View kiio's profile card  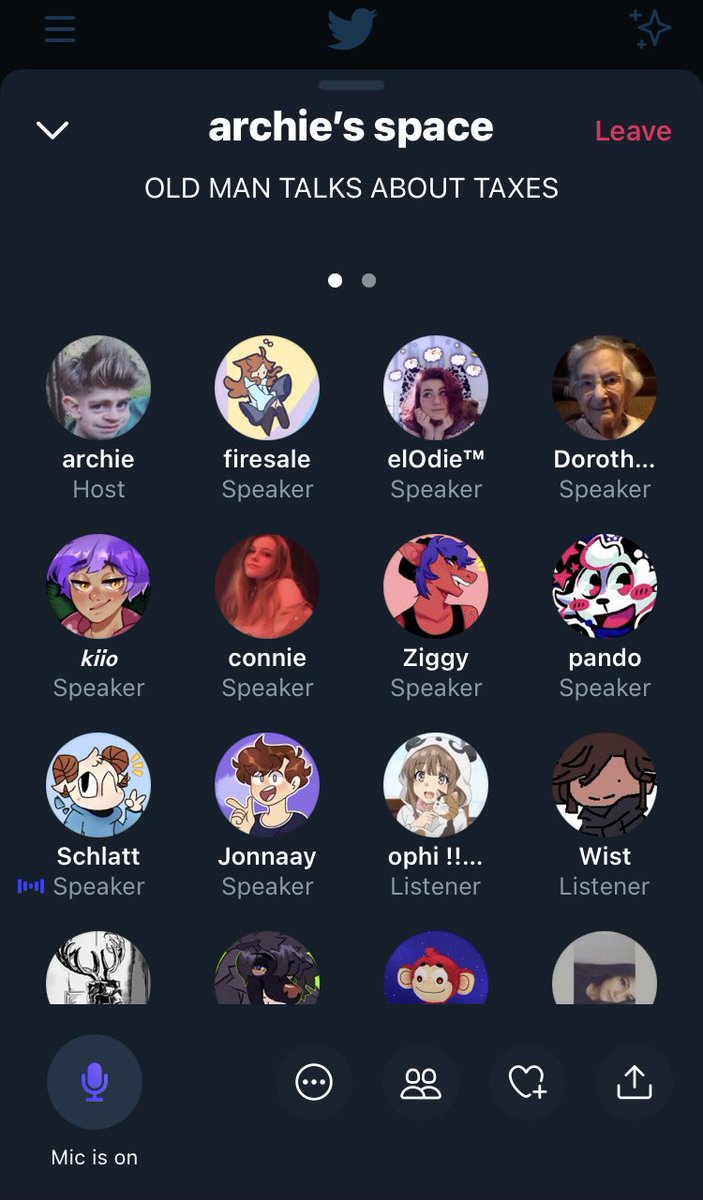tap(99, 586)
